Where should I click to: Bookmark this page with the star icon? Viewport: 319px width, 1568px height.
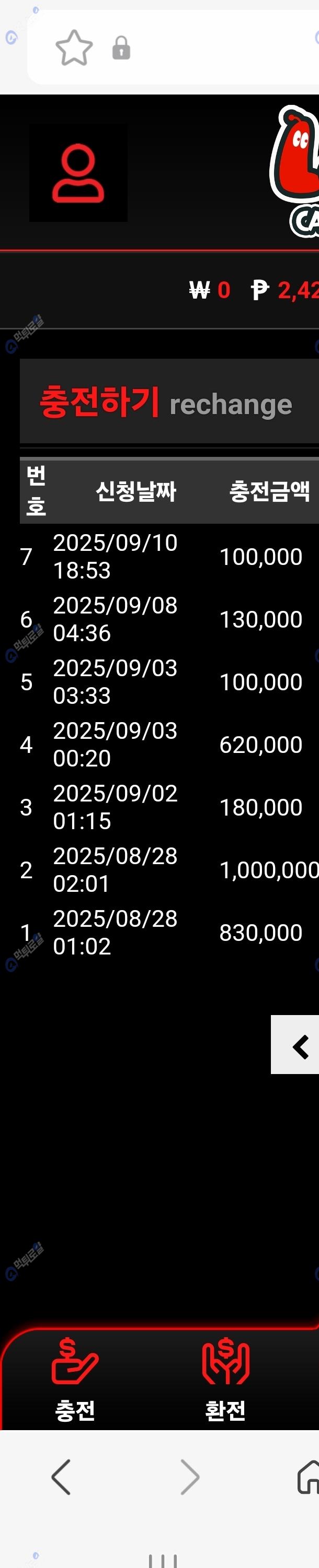pyautogui.click(x=74, y=48)
